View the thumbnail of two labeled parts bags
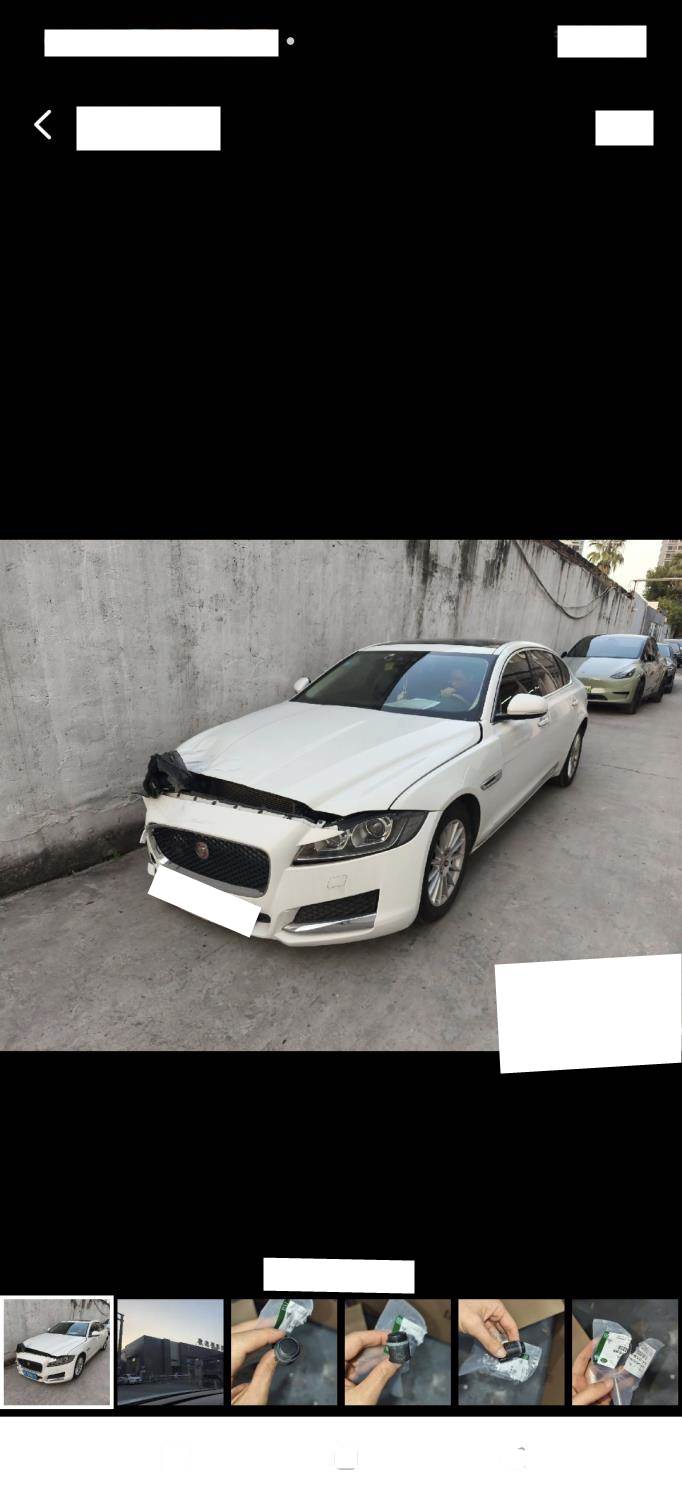Viewport: 682px width, 1500px height. coord(625,1352)
